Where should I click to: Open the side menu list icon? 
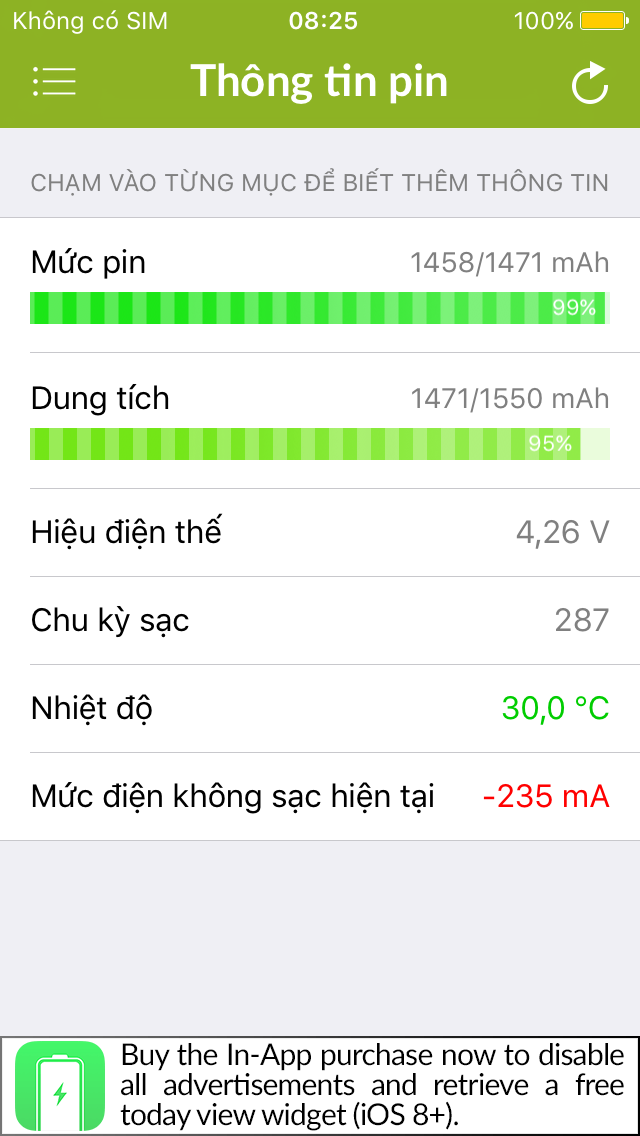[54, 82]
